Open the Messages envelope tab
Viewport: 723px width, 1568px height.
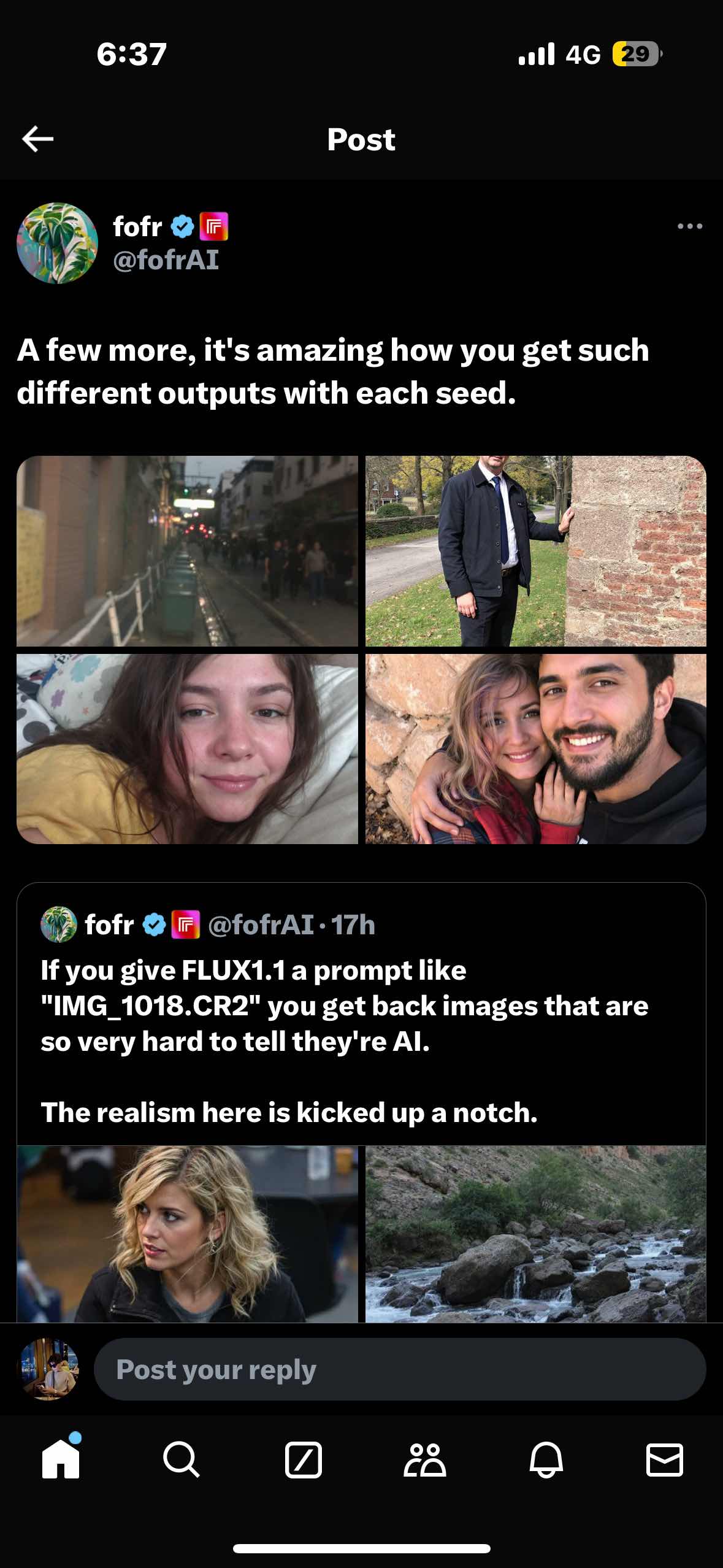664,1459
